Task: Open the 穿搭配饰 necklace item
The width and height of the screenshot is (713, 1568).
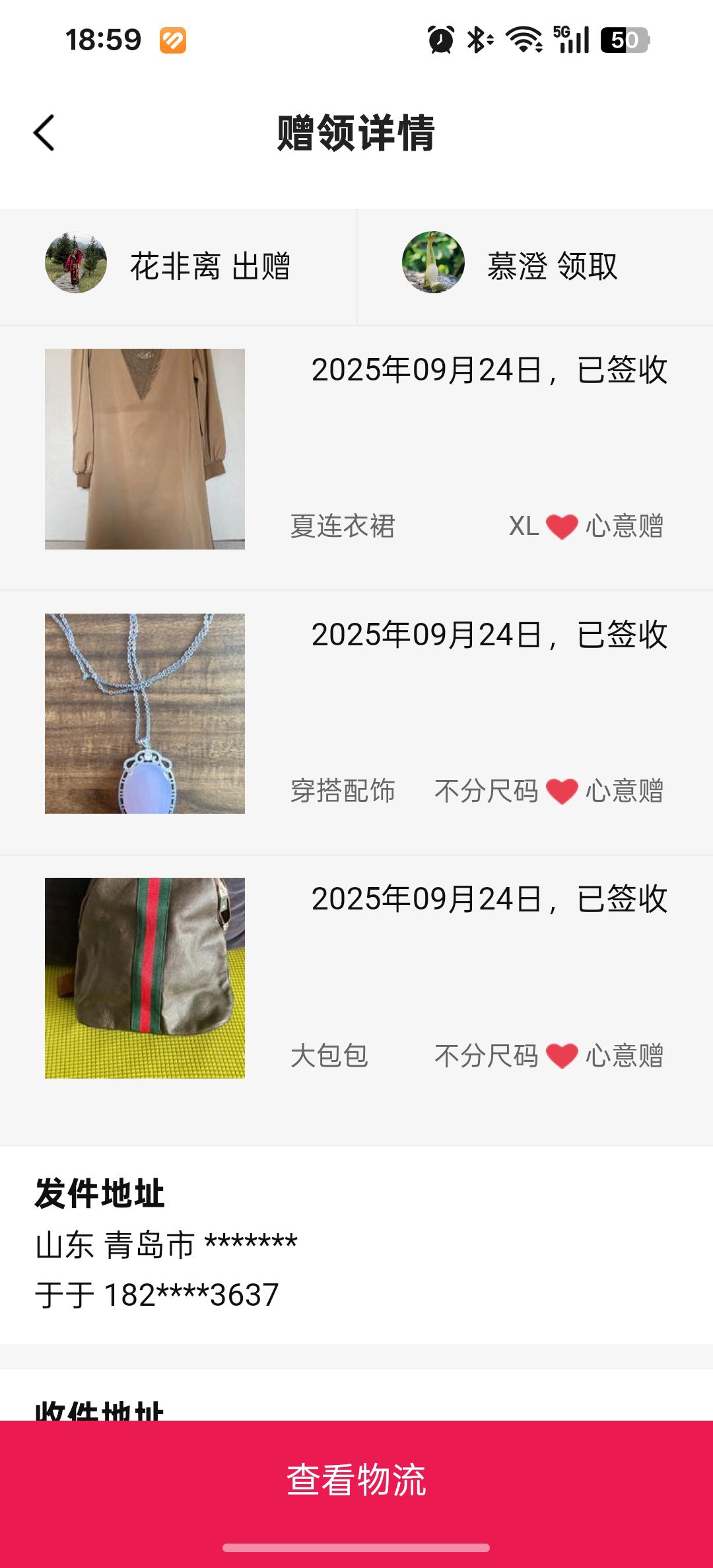Action: (x=145, y=713)
